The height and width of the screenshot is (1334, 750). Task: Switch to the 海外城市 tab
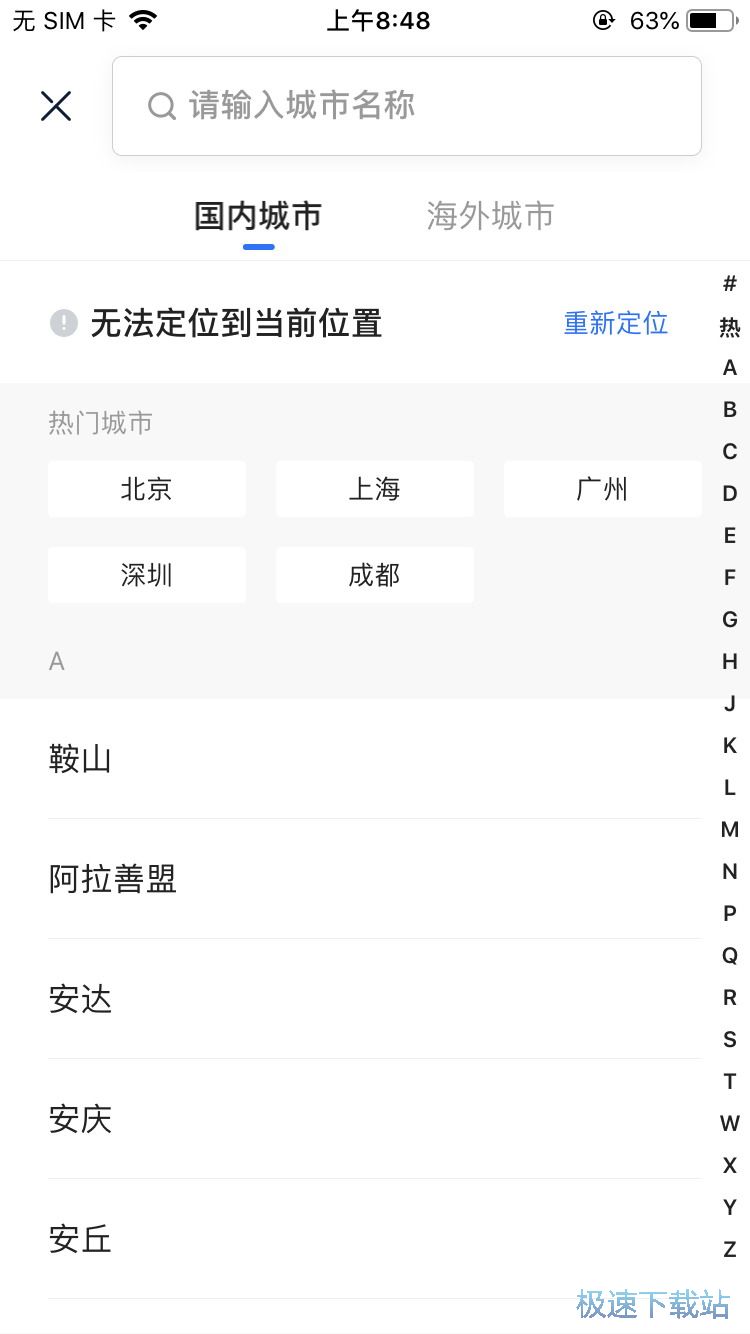tap(490, 216)
